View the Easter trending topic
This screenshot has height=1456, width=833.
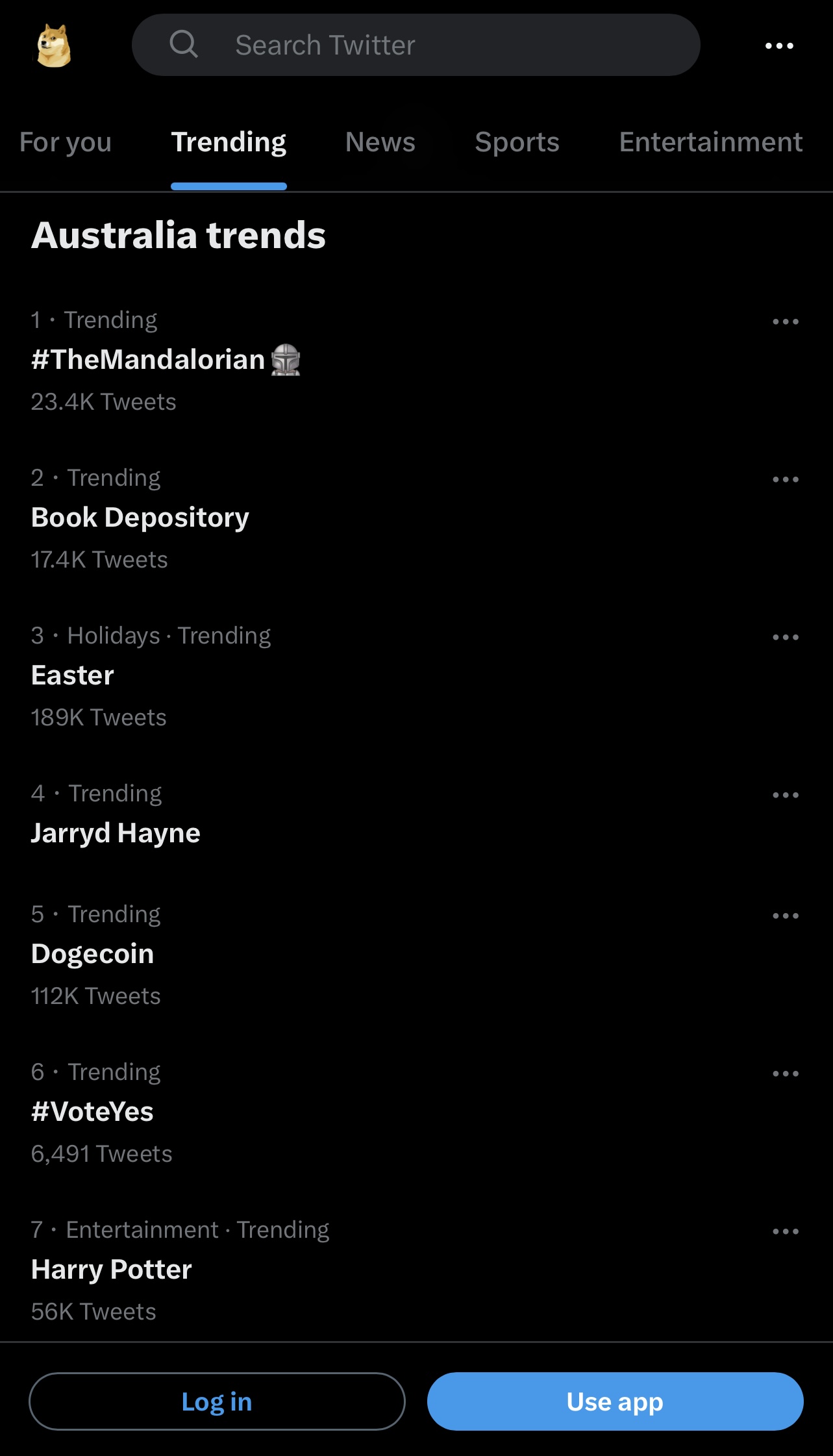click(73, 675)
